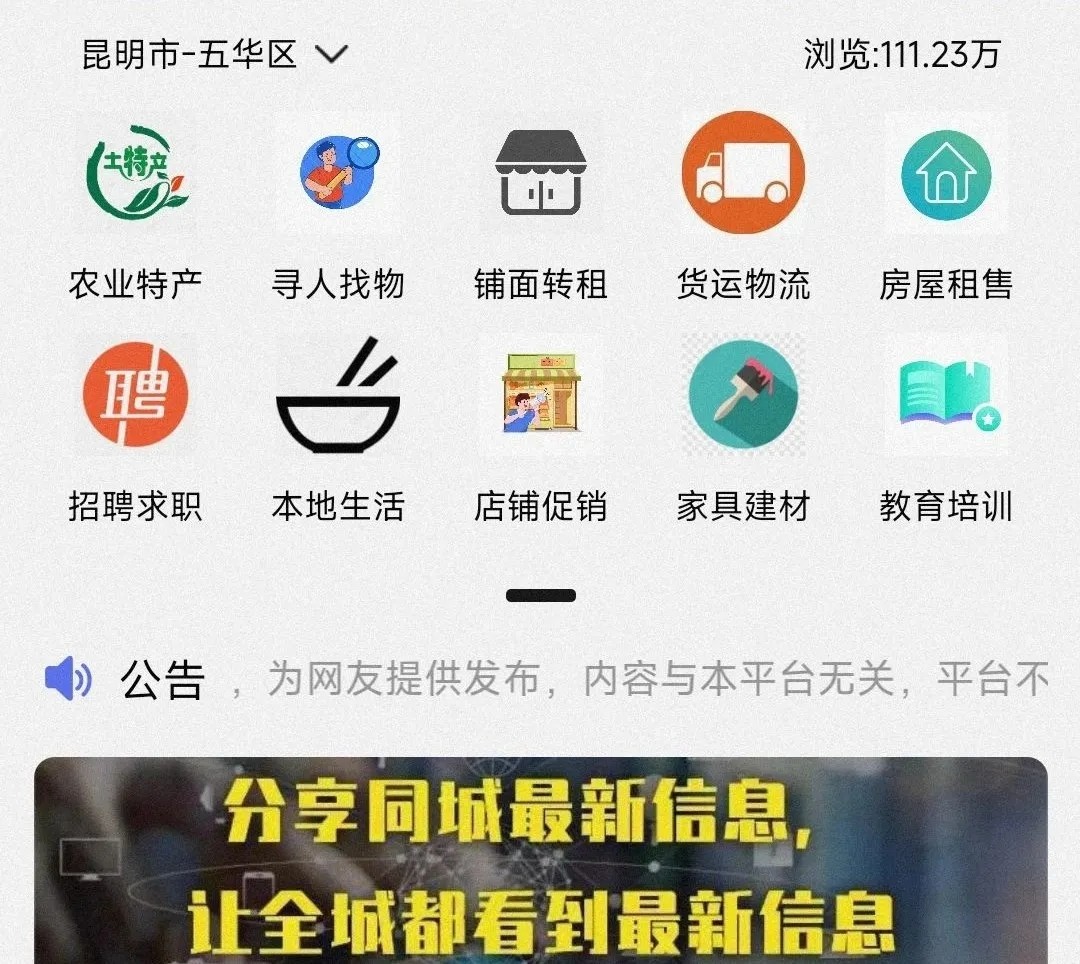1080x964 pixels.
Task: Open the 分享同城最新信息 banner
Action: [540, 862]
